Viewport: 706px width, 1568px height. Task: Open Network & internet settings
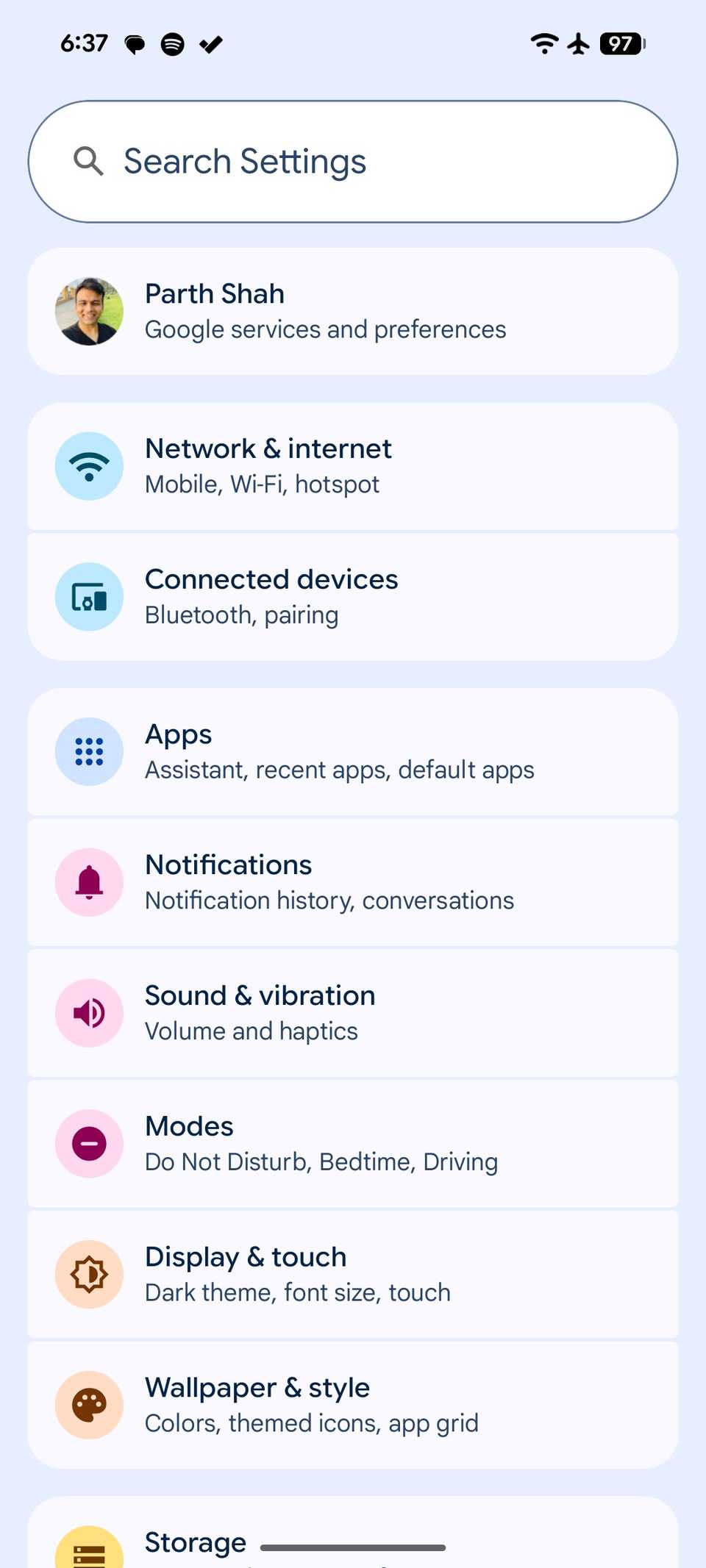pyautogui.click(x=353, y=465)
